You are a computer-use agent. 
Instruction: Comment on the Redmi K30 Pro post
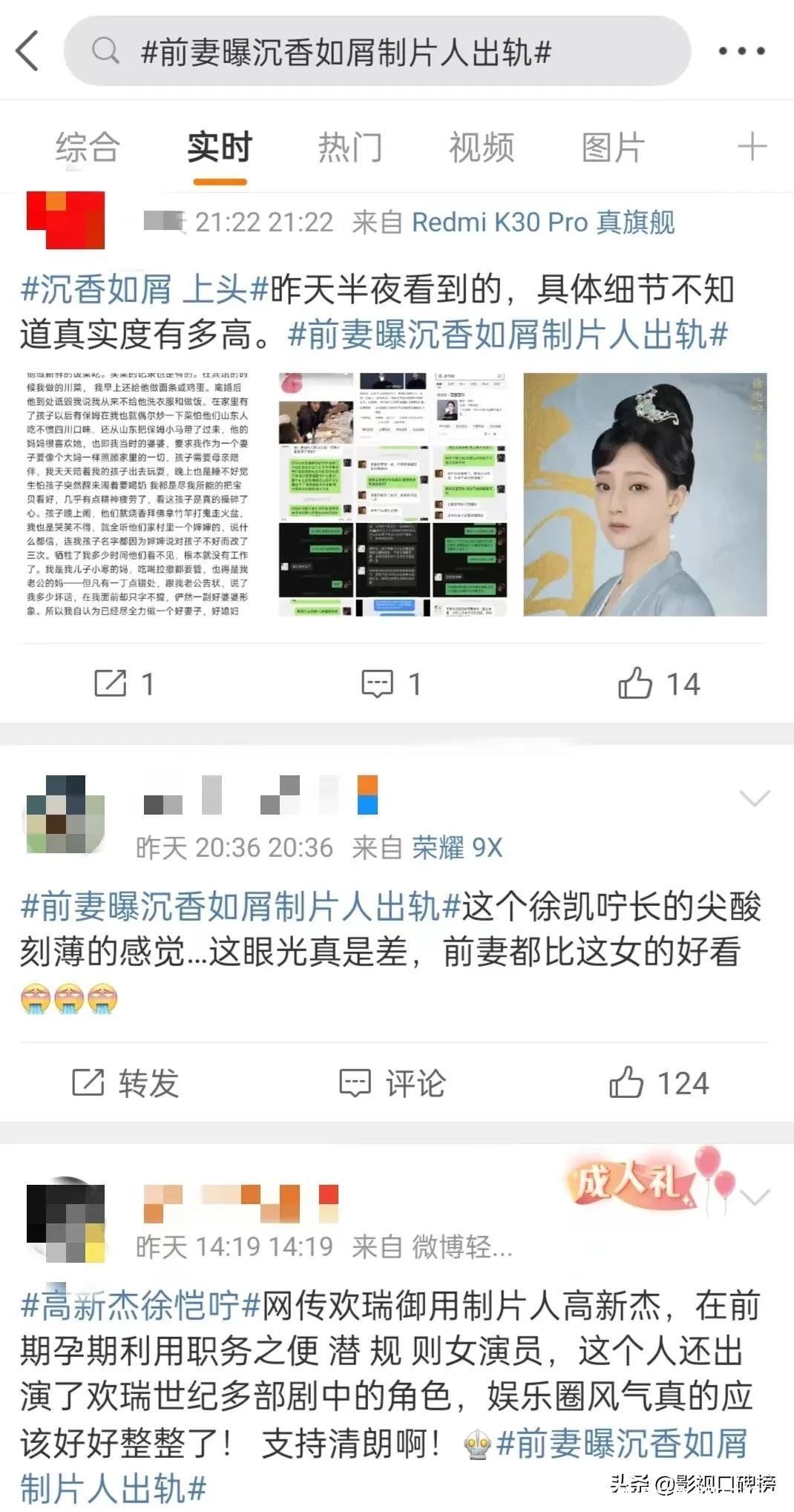(x=392, y=683)
